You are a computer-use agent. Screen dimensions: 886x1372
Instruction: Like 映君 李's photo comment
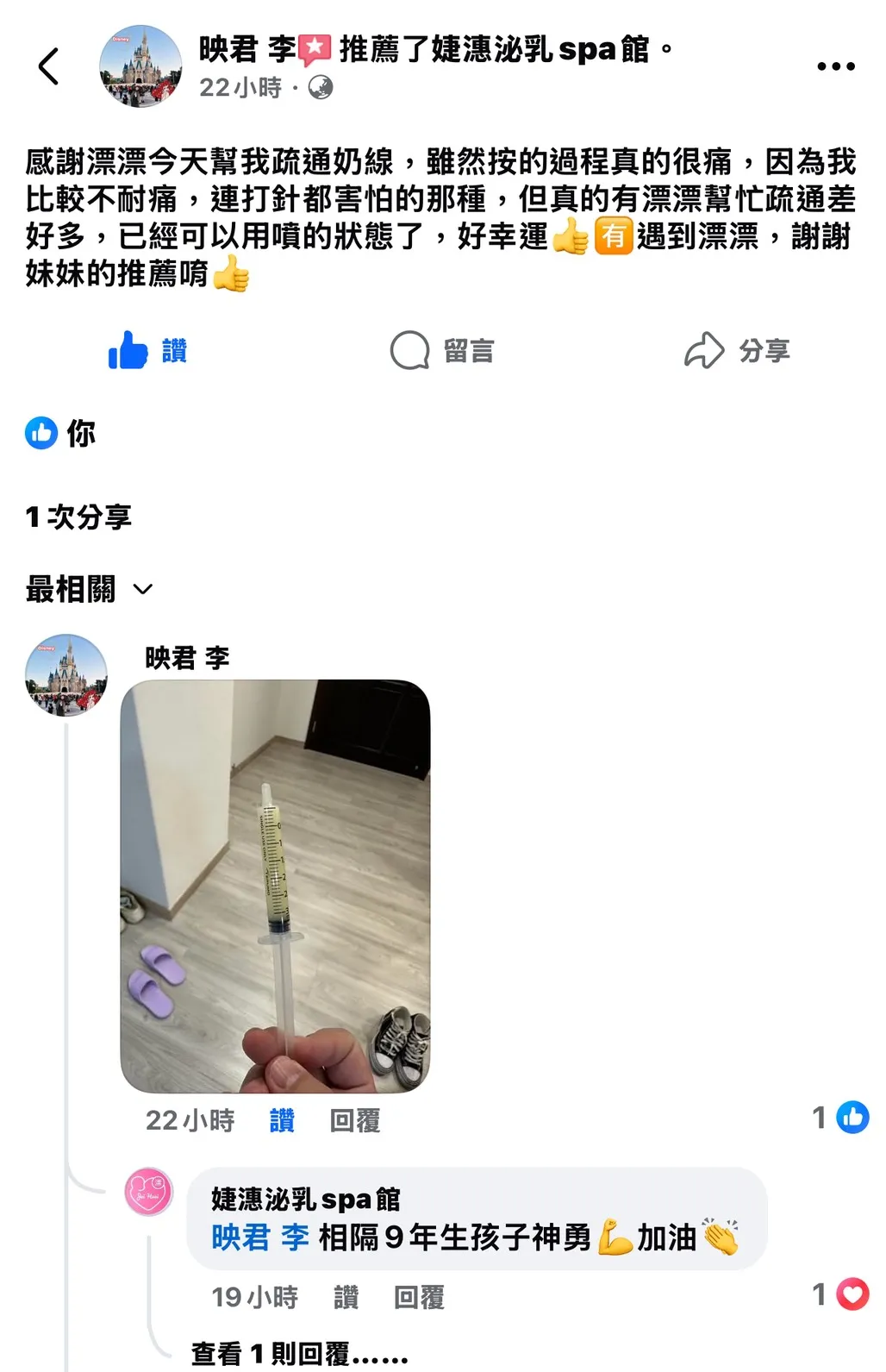(x=282, y=1120)
